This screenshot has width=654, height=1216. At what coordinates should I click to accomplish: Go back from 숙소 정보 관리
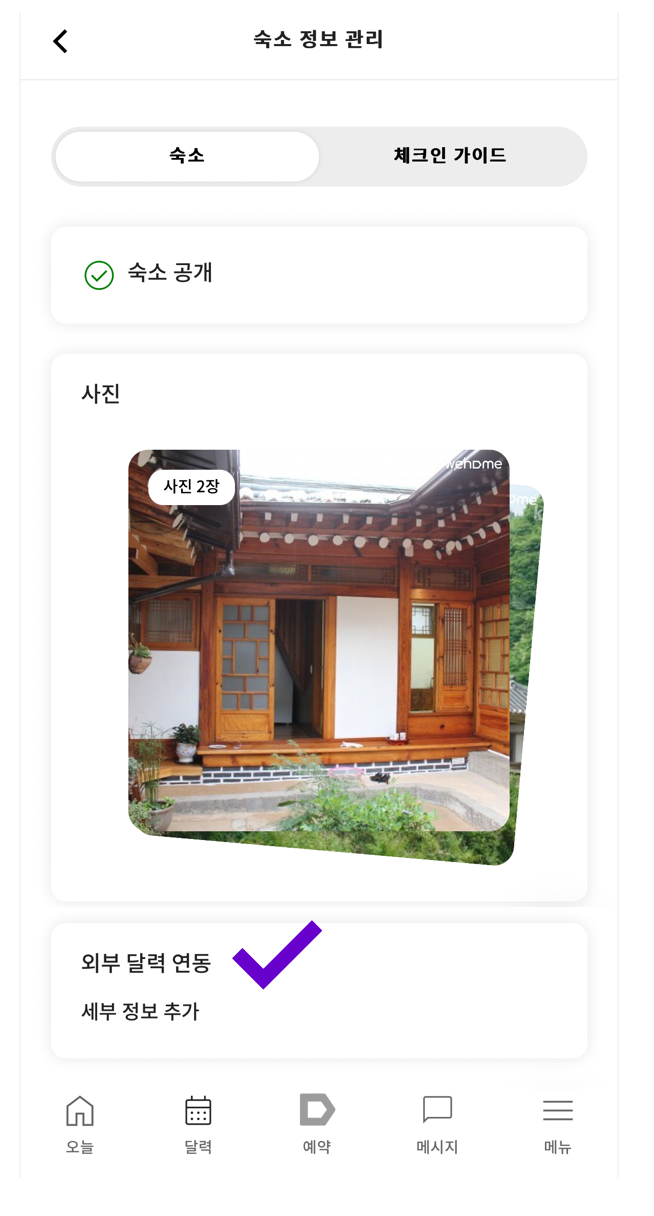pyautogui.click(x=61, y=41)
